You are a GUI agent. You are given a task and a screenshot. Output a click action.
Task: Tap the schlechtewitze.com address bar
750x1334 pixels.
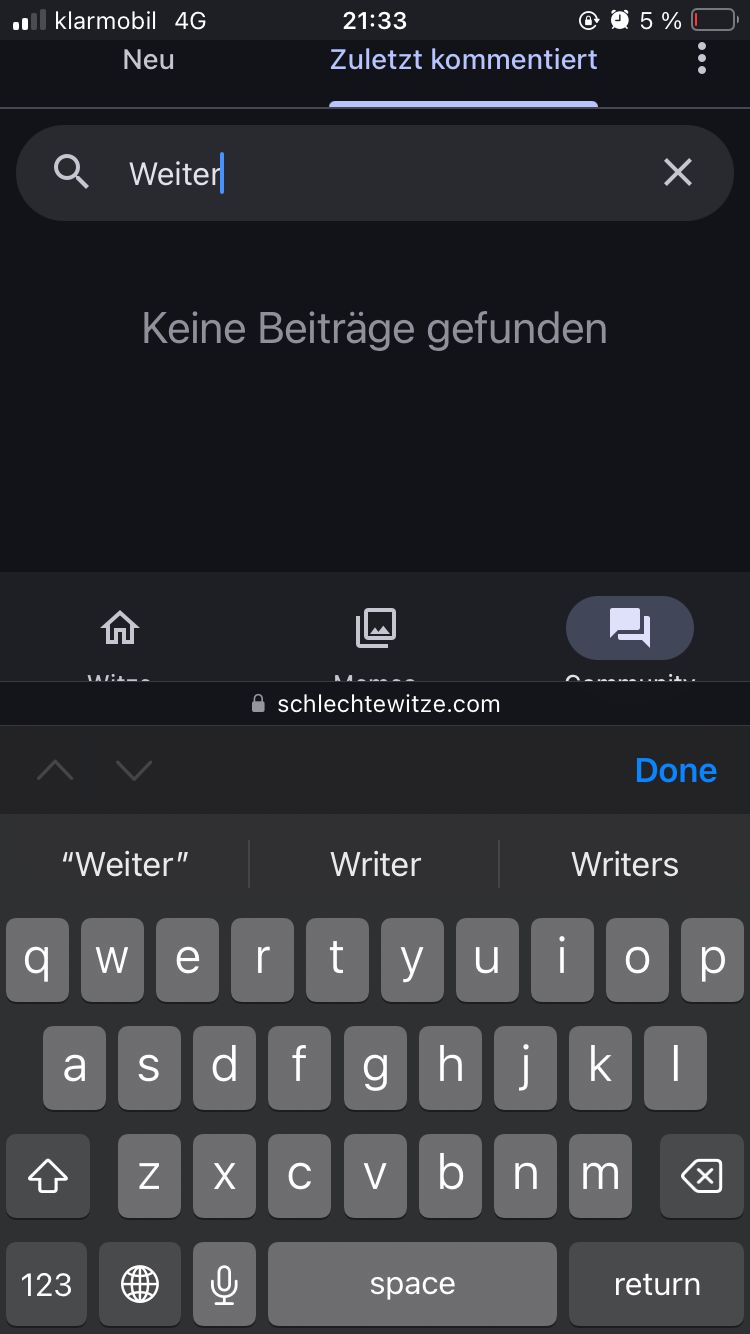point(375,704)
